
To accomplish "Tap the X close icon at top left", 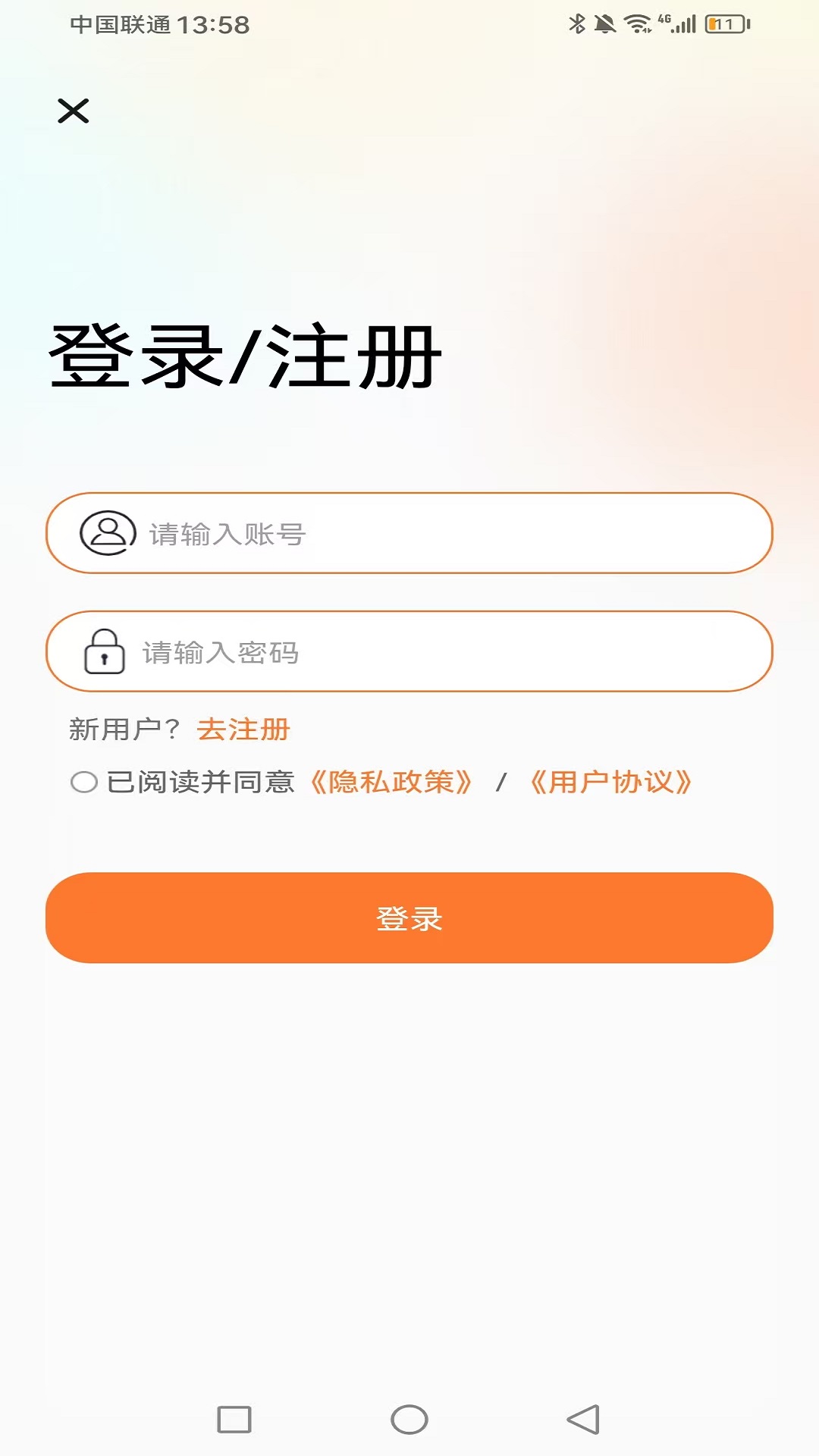I will tap(74, 112).
